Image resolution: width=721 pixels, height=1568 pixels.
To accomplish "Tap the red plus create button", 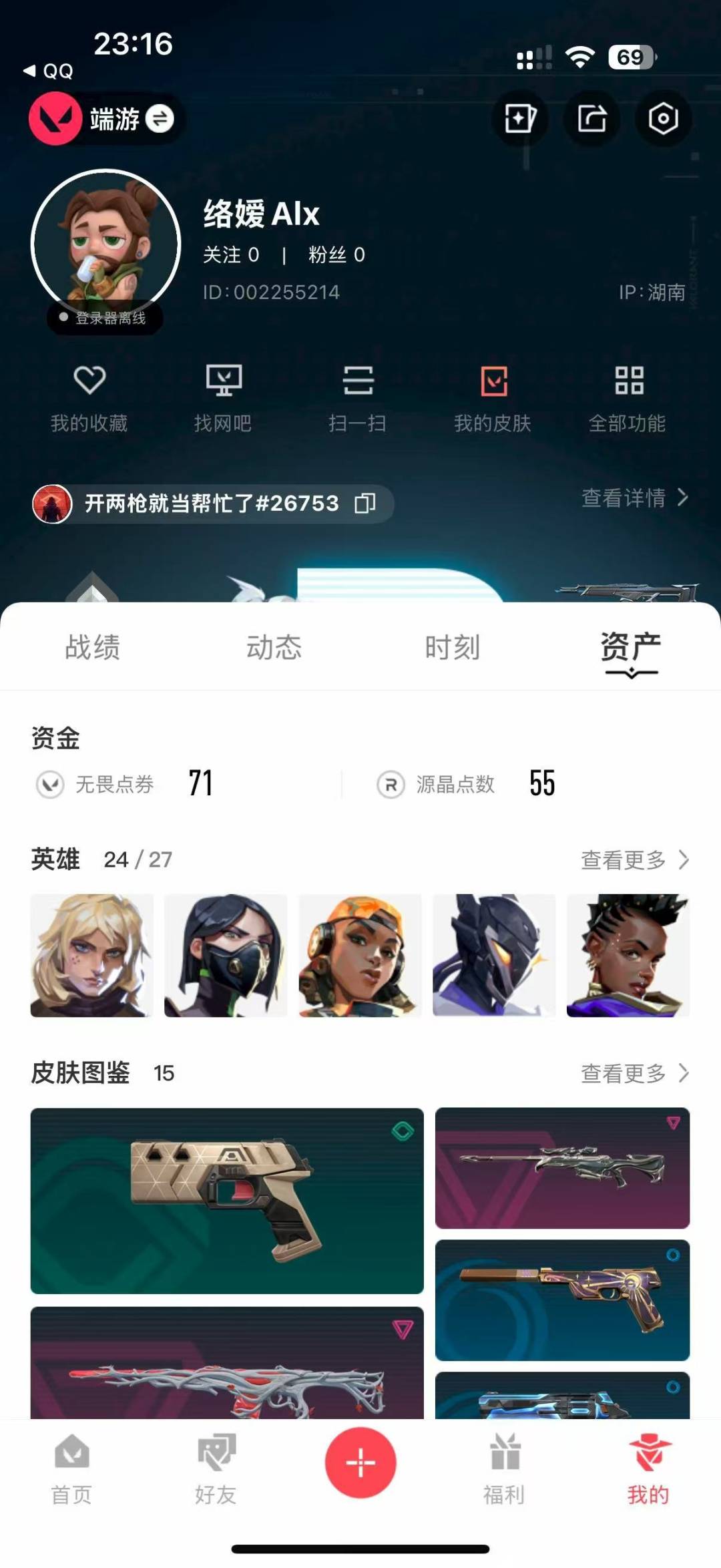I will (x=360, y=1462).
